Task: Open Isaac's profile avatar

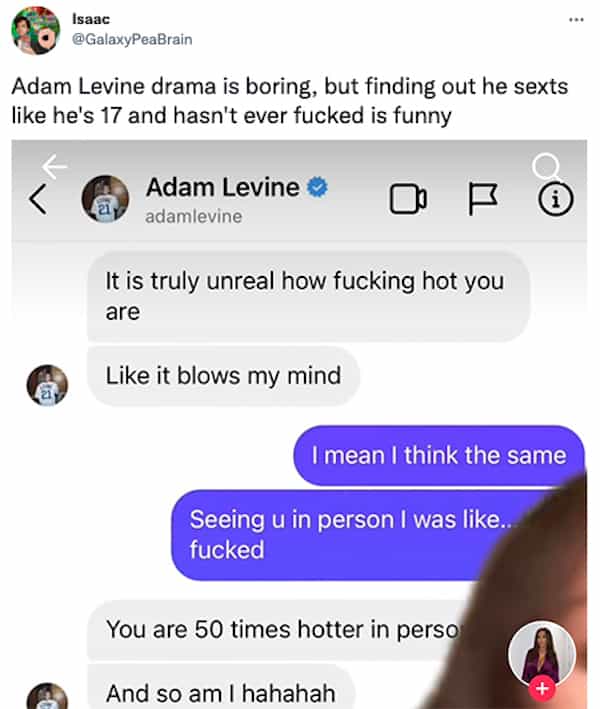Action: [35, 31]
